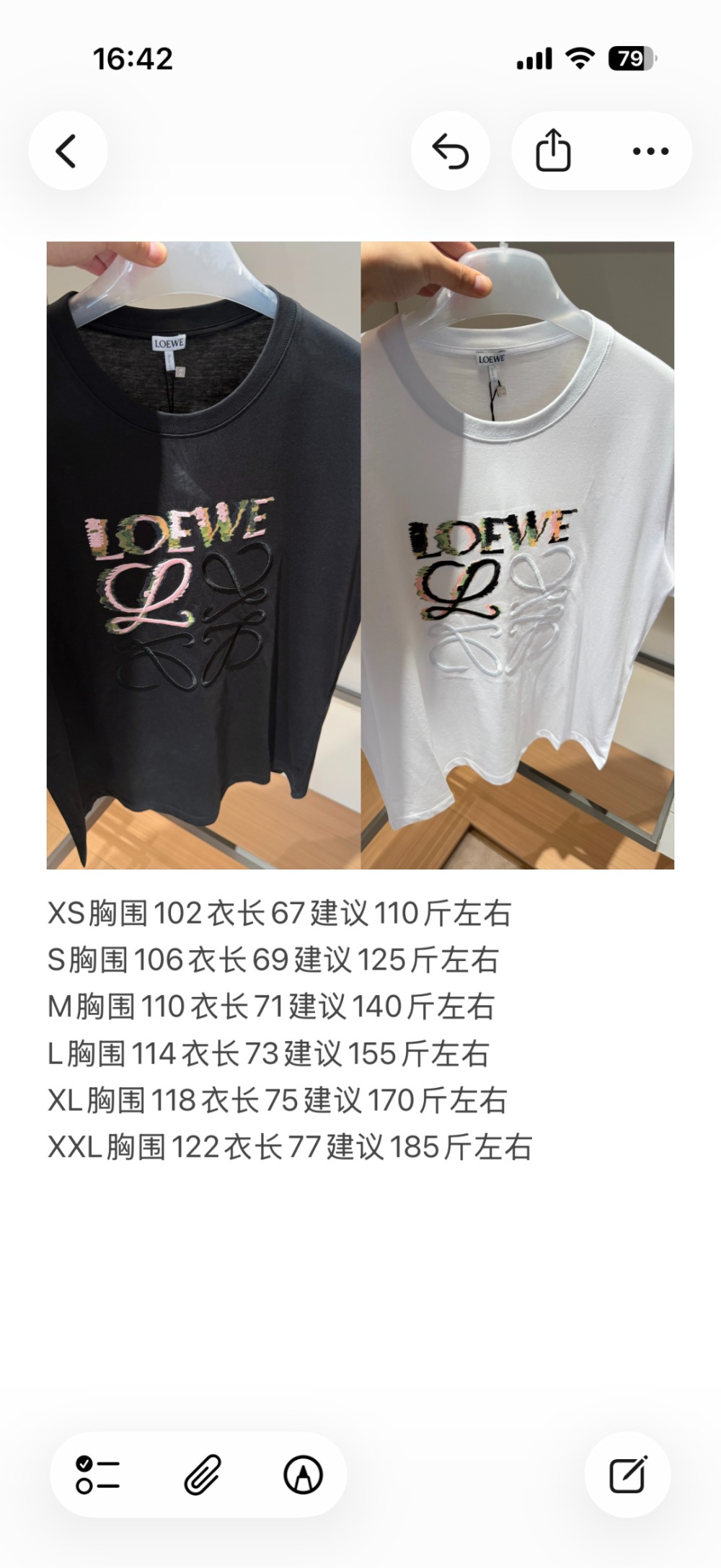The width and height of the screenshot is (721, 1568).
Task: Undo the last edit
Action: tap(451, 151)
